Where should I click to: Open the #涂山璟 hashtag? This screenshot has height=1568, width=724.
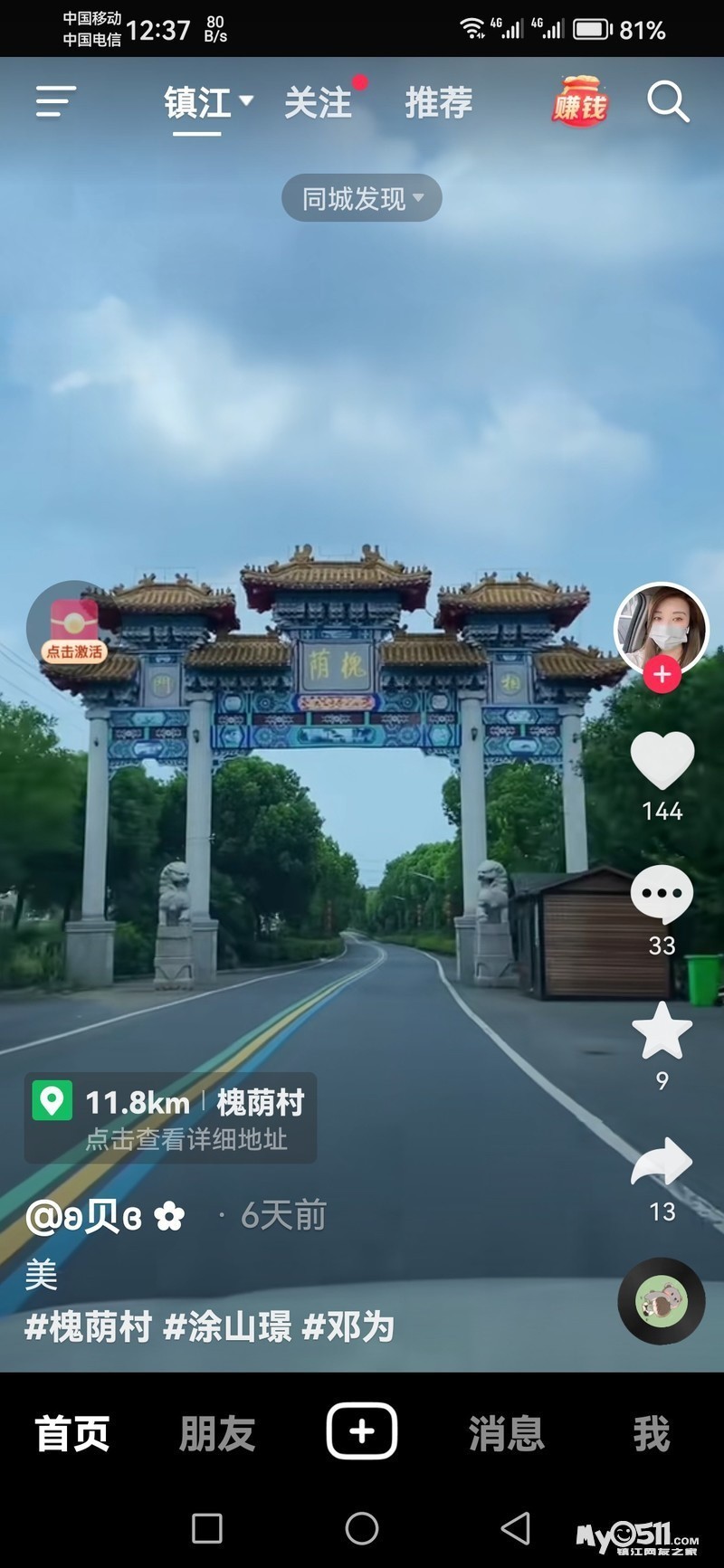(227, 1327)
